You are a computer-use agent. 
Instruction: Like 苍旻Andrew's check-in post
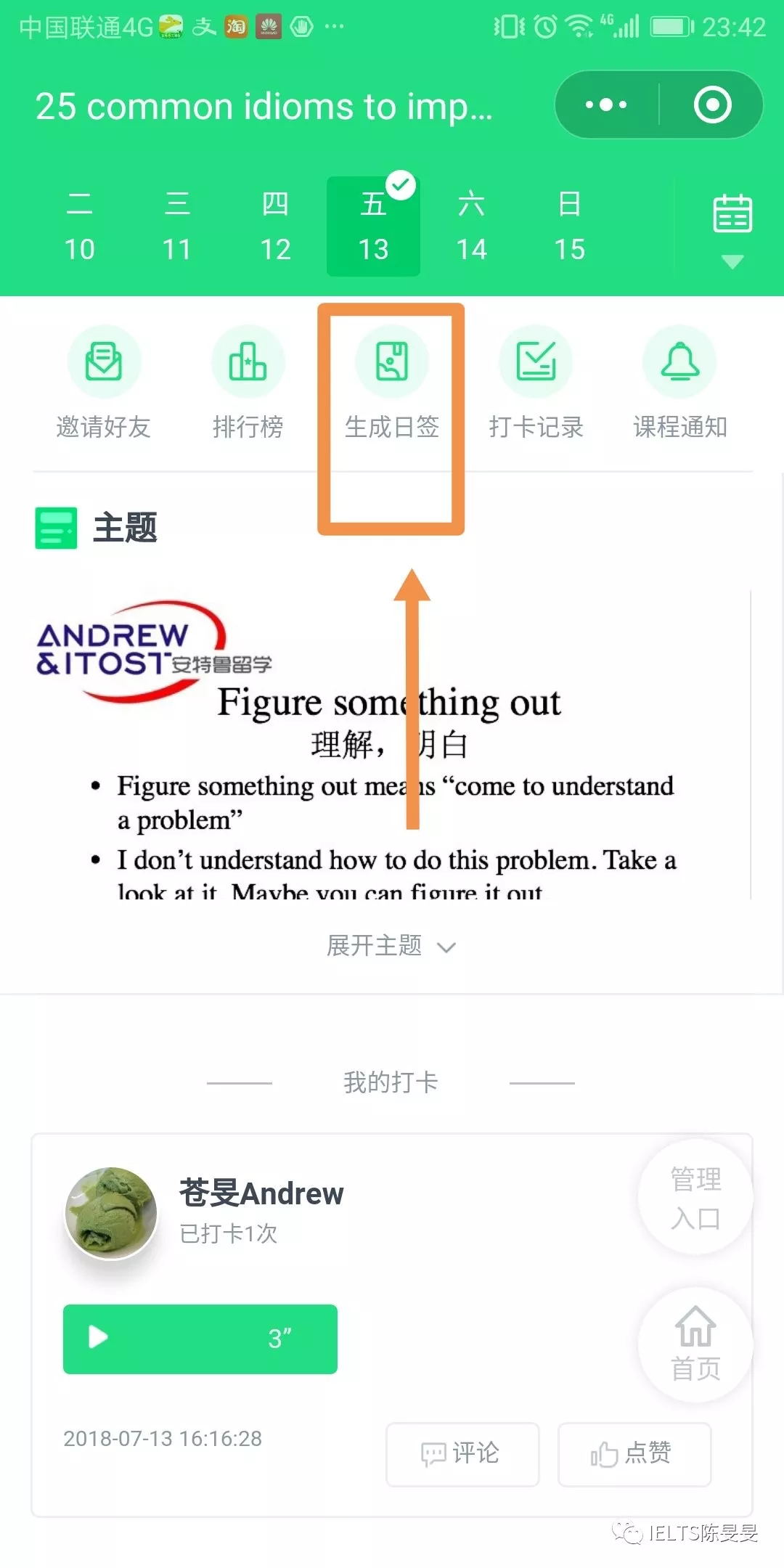[x=634, y=1454]
